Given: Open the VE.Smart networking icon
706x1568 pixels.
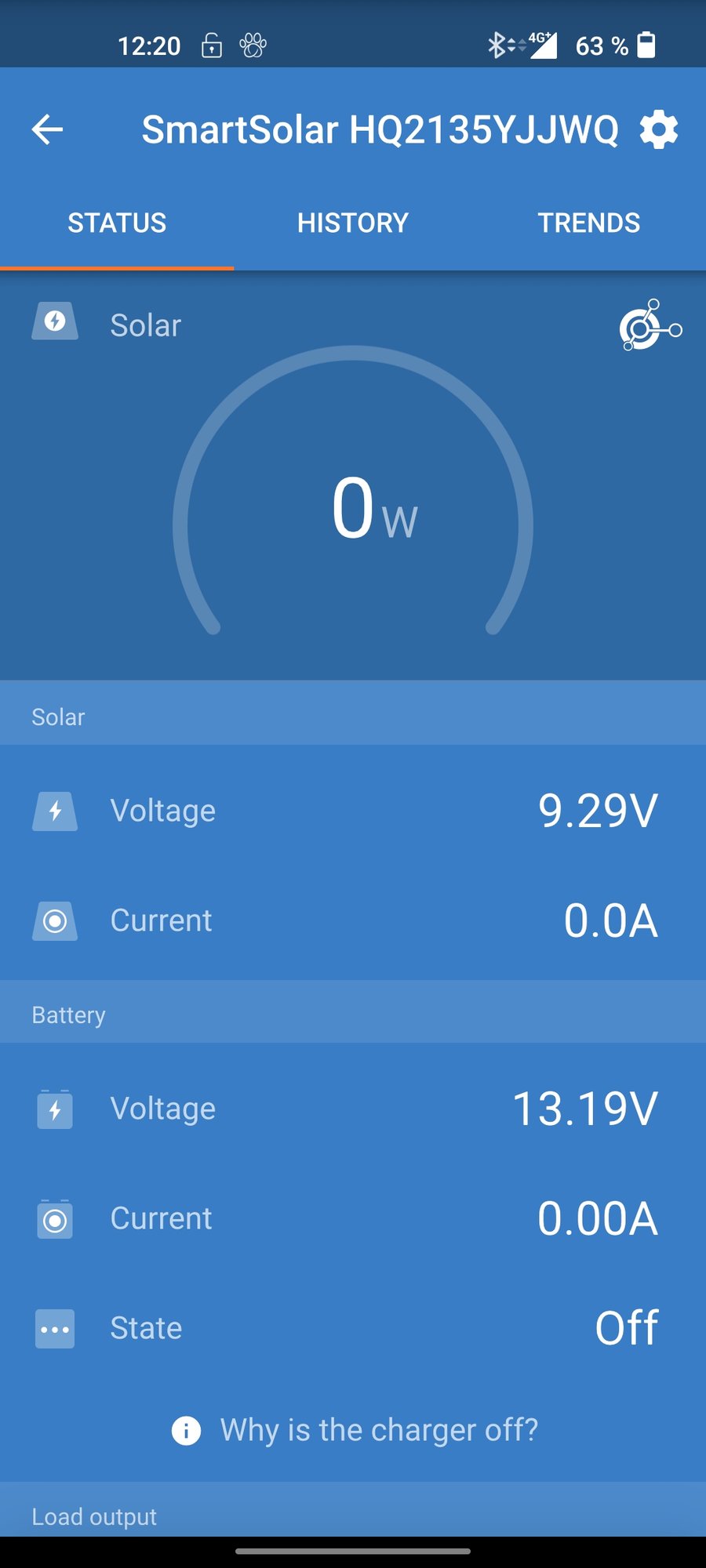Looking at the screenshot, I should click(x=650, y=325).
